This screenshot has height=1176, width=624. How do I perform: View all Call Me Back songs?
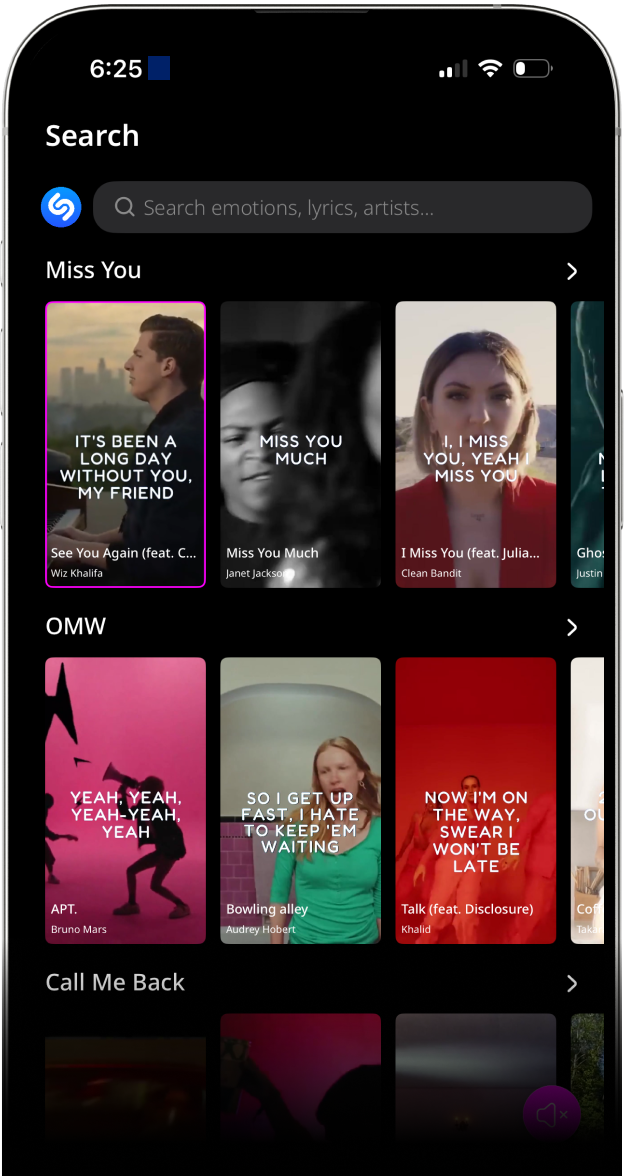click(572, 983)
